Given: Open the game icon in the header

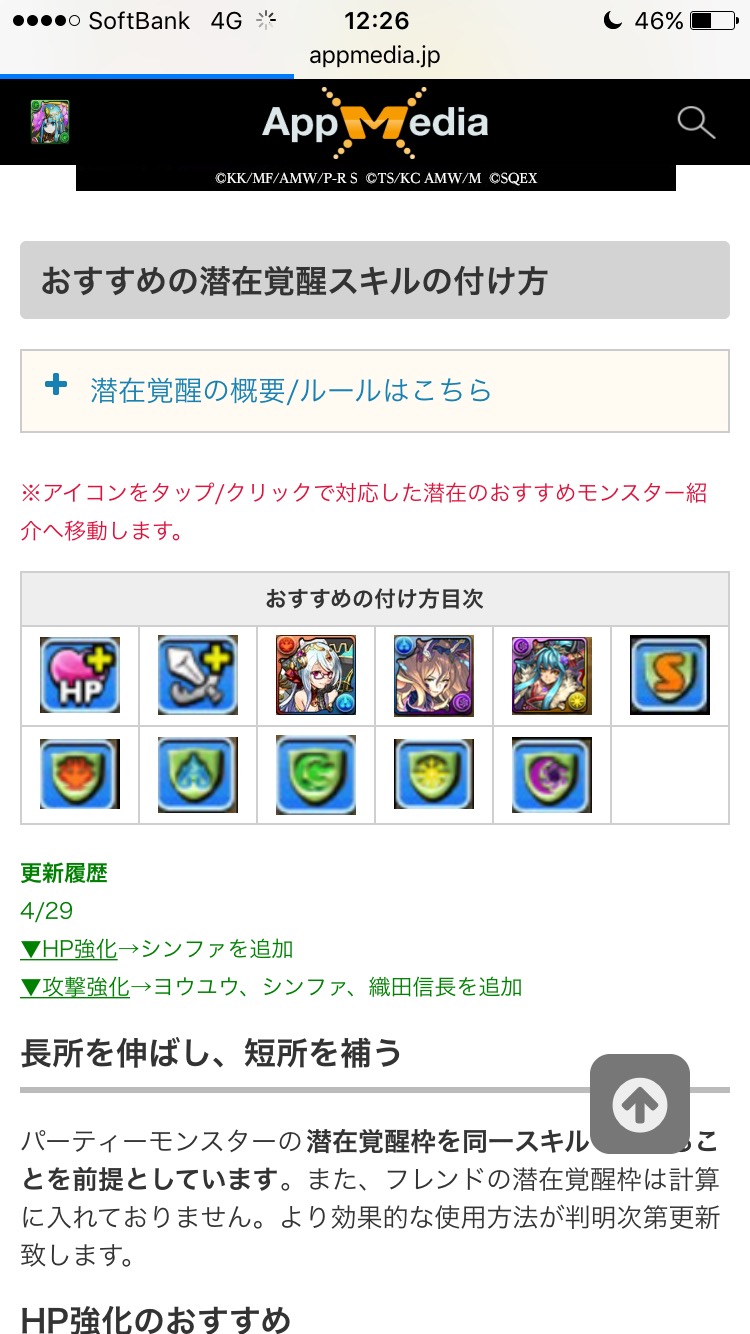Looking at the screenshot, I should tap(50, 122).
